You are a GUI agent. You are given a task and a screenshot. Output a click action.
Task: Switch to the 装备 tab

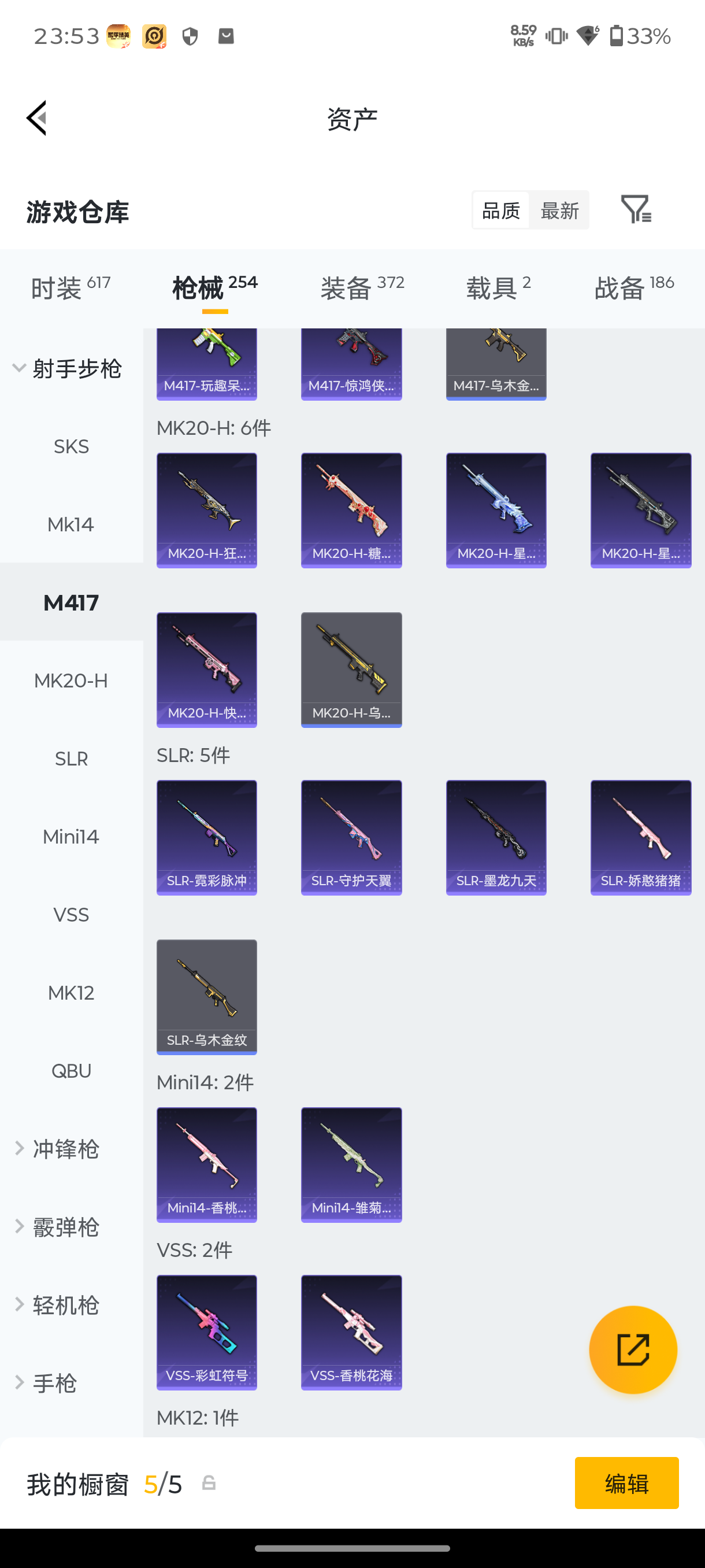[362, 287]
